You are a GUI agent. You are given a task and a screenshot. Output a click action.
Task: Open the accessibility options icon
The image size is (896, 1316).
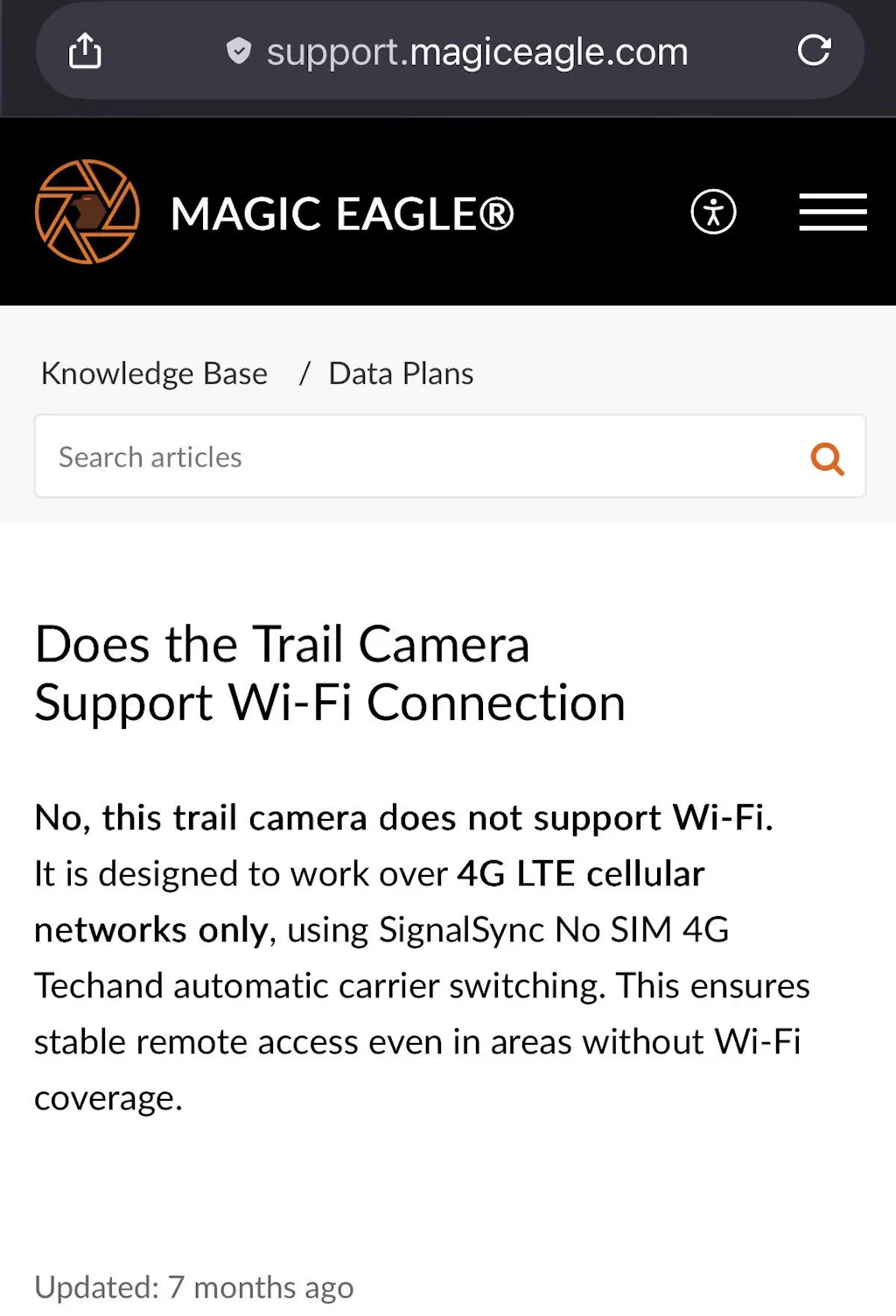(713, 212)
